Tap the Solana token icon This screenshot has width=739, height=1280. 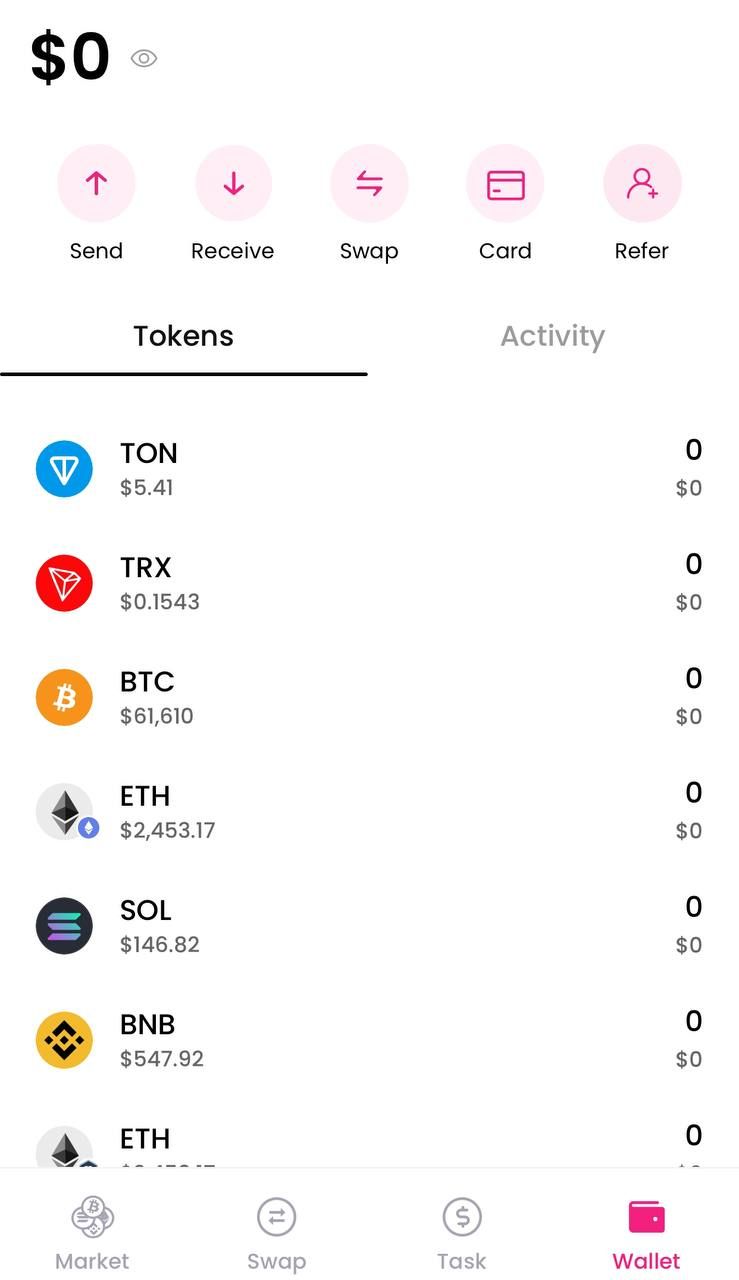pos(64,926)
